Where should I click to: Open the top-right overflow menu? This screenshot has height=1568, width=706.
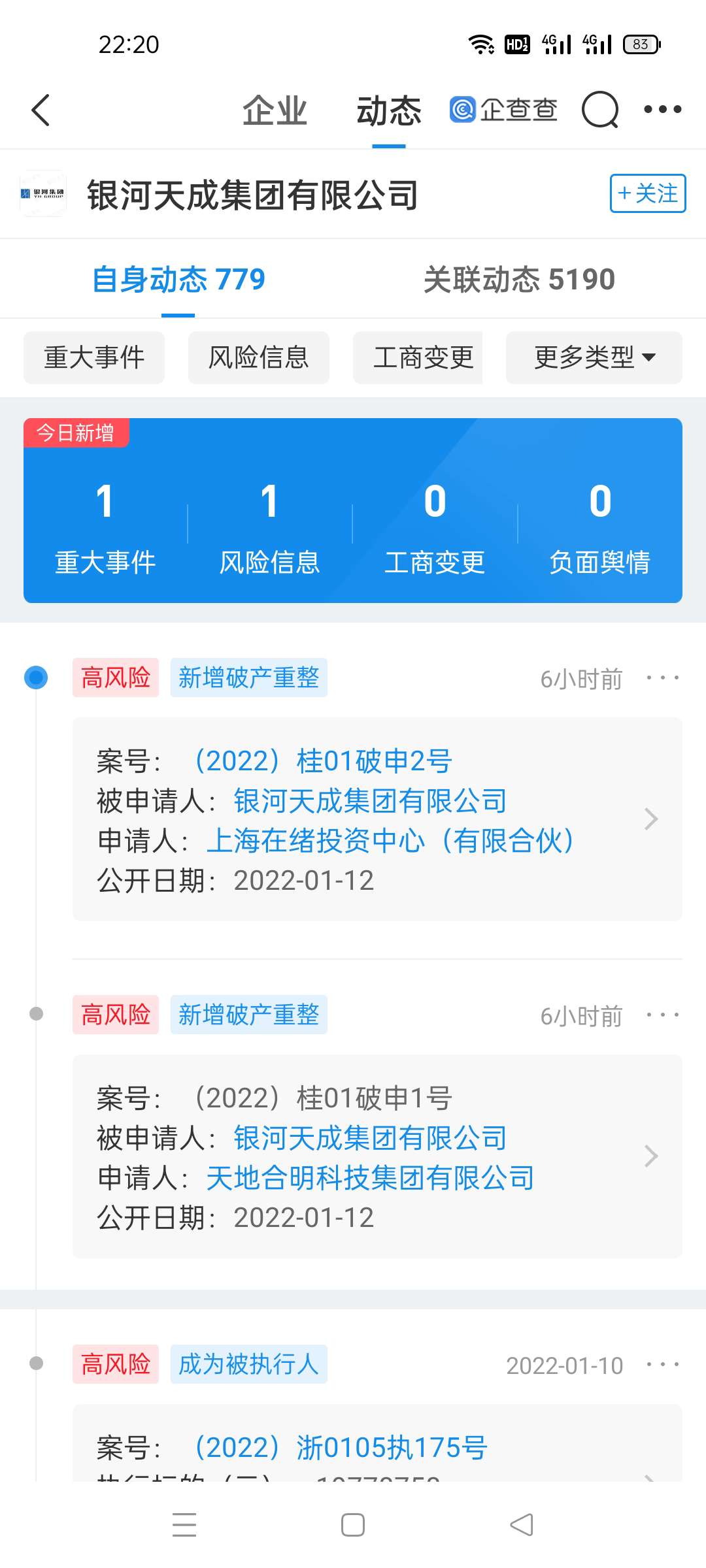pos(662,109)
